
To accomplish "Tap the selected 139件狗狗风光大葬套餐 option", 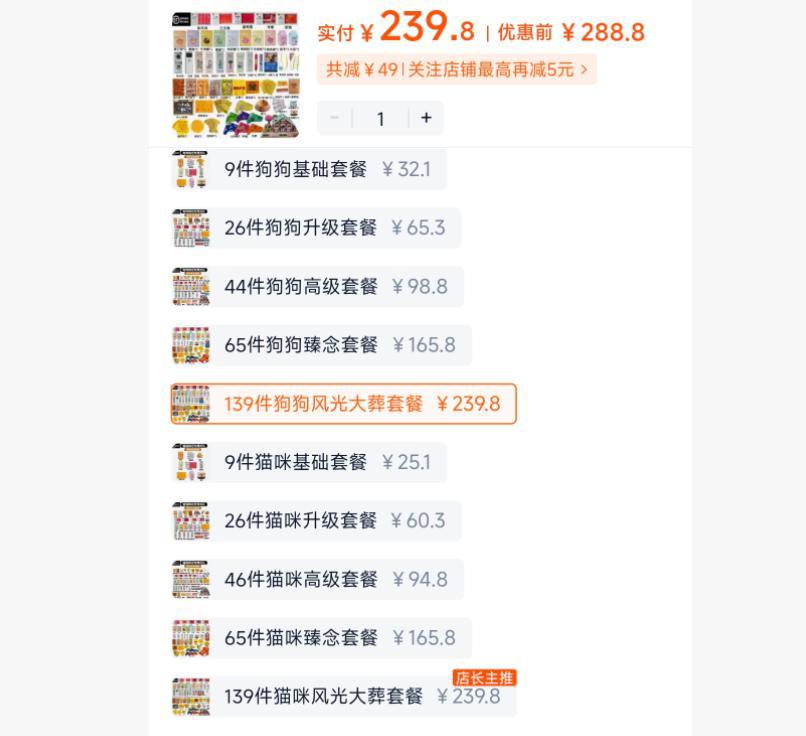I will point(344,404).
